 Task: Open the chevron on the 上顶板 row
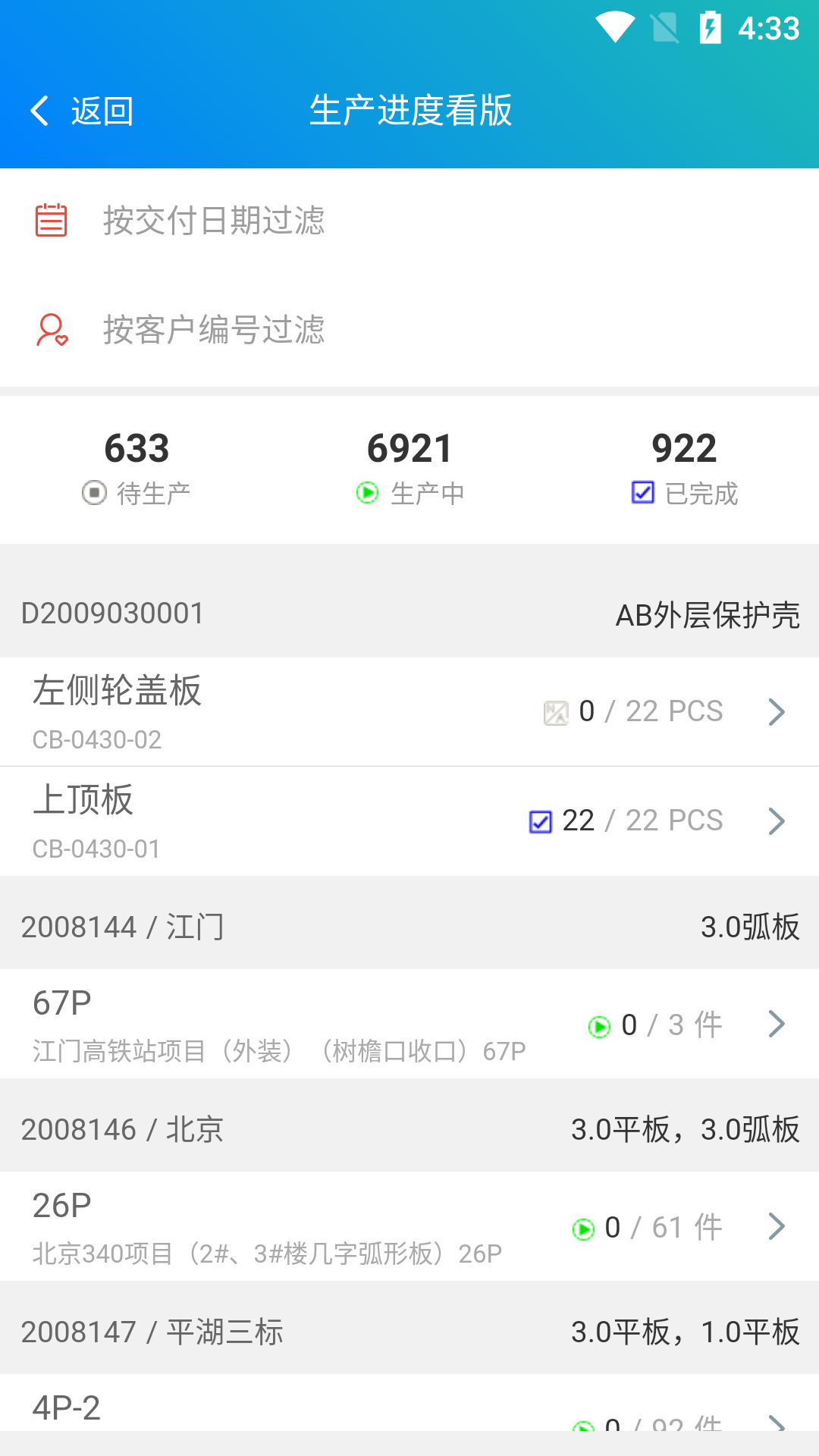click(777, 821)
